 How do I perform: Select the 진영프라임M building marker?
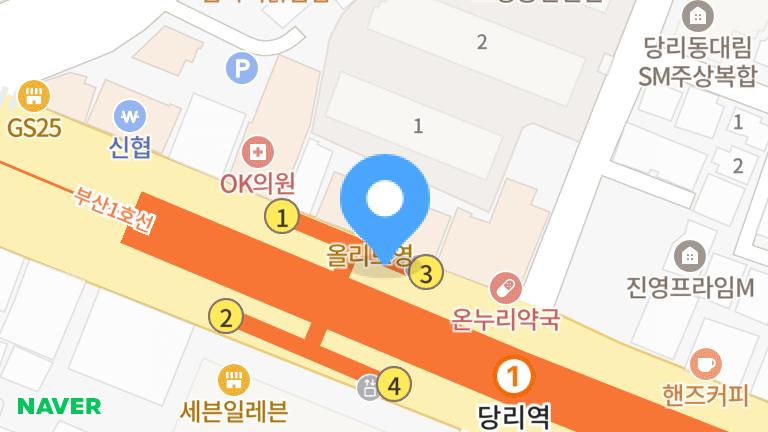(x=689, y=255)
